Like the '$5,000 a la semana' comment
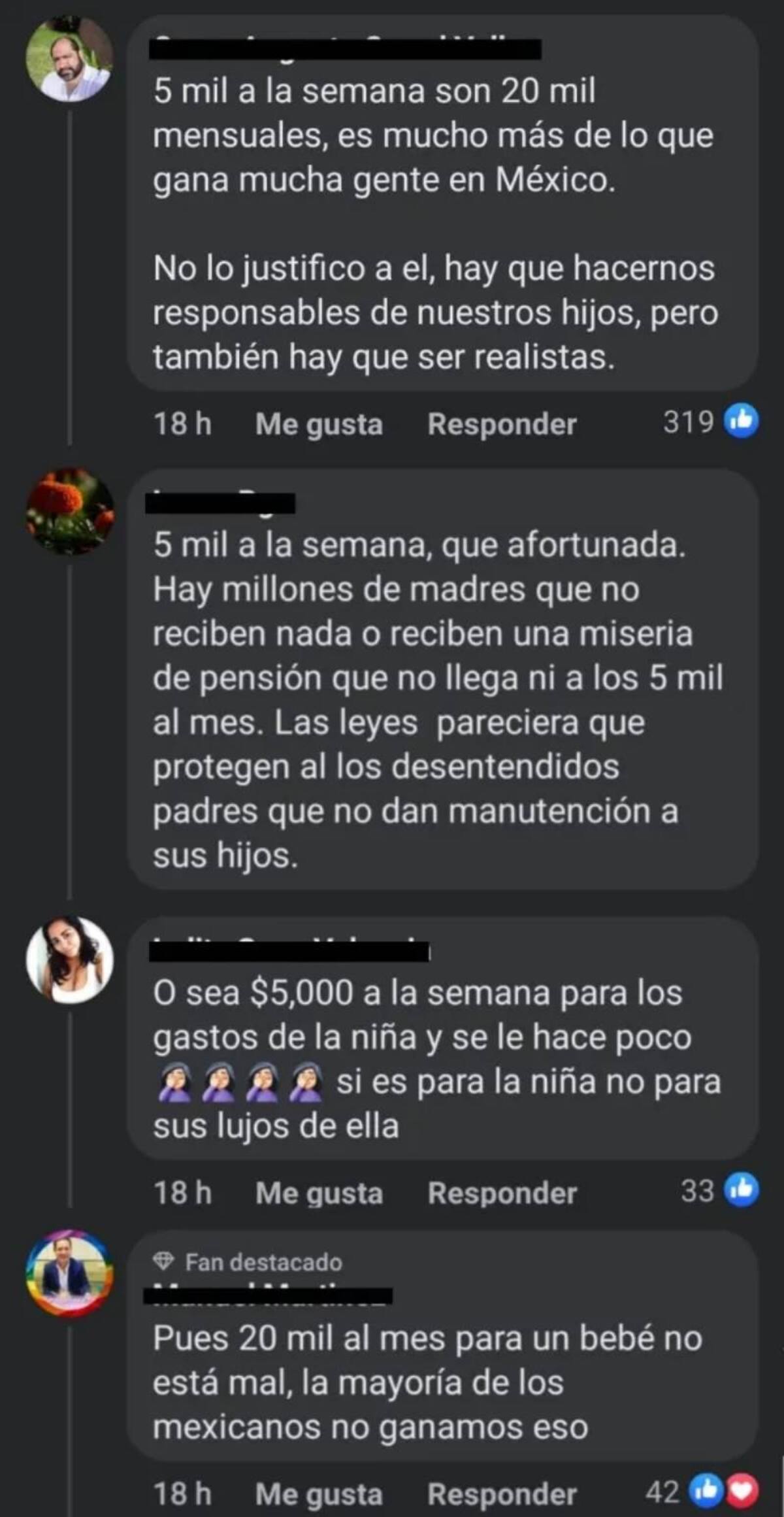784x1517 pixels. coord(318,1193)
